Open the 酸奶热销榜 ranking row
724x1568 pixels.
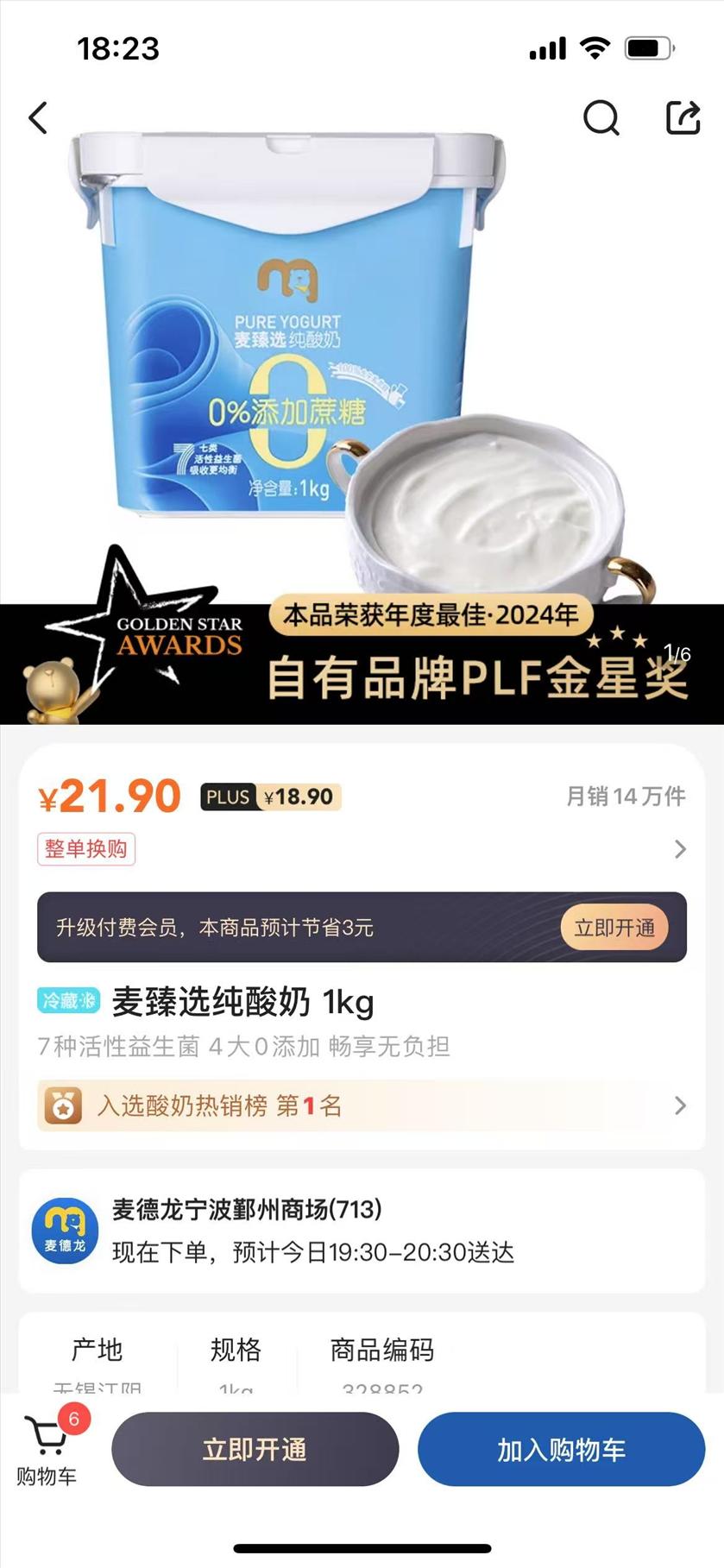point(362,1105)
